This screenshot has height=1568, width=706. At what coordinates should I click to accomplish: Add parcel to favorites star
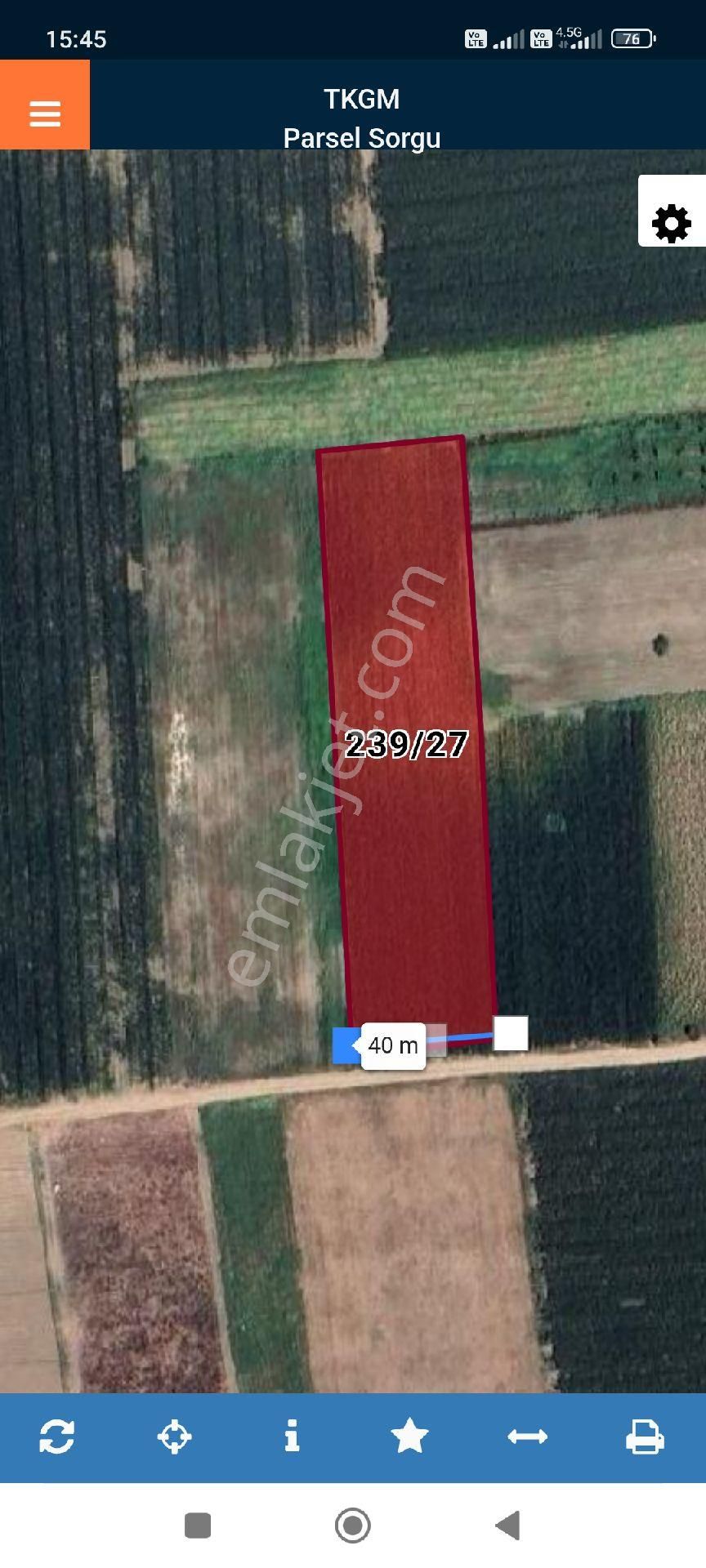pos(409,1437)
